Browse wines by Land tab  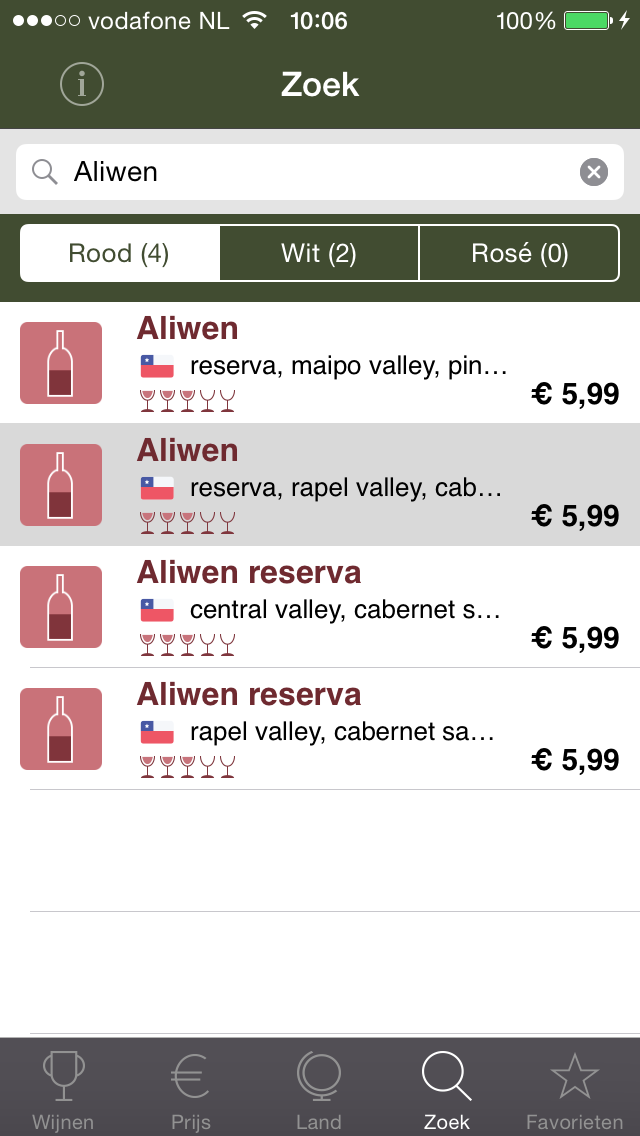pyautogui.click(x=319, y=1087)
